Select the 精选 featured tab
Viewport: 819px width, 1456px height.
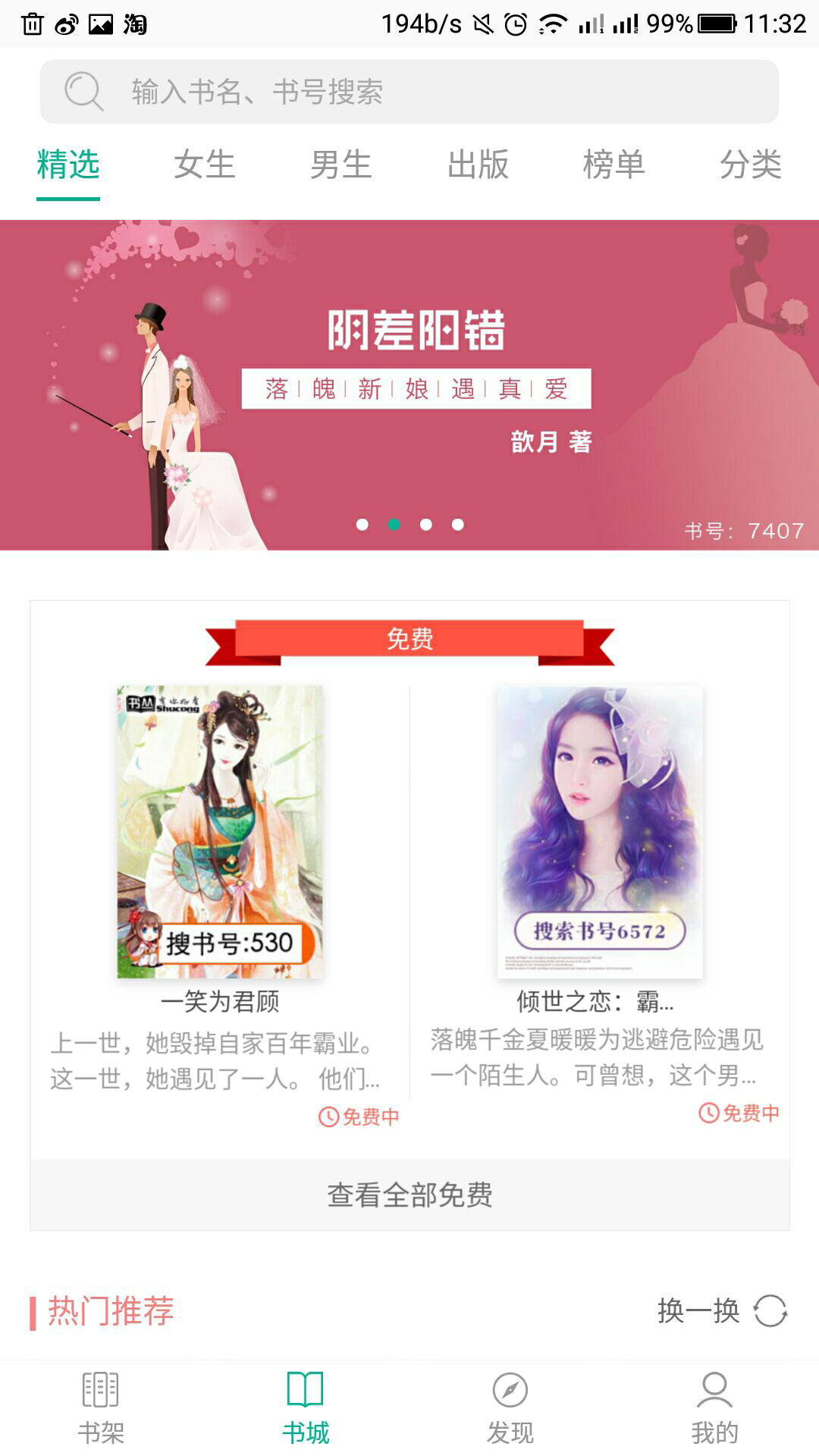pos(68,165)
